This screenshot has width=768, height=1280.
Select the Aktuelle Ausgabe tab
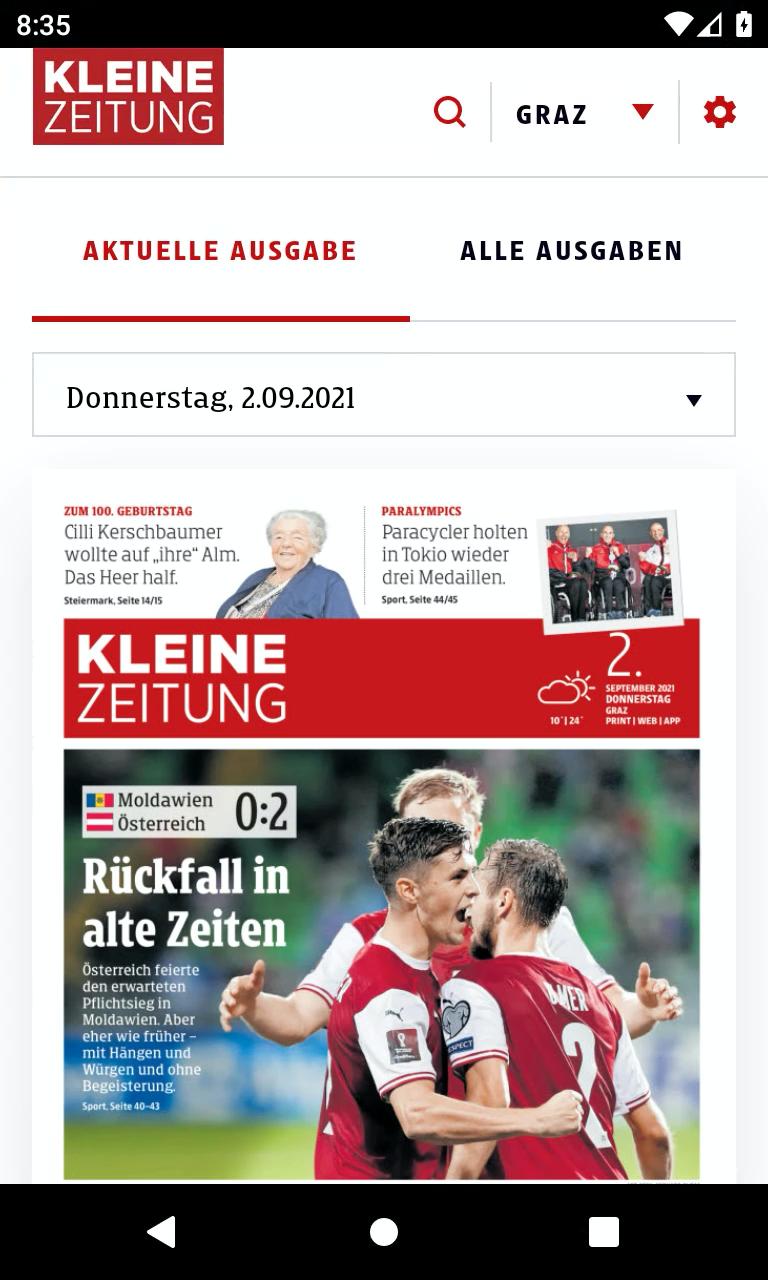tap(220, 251)
